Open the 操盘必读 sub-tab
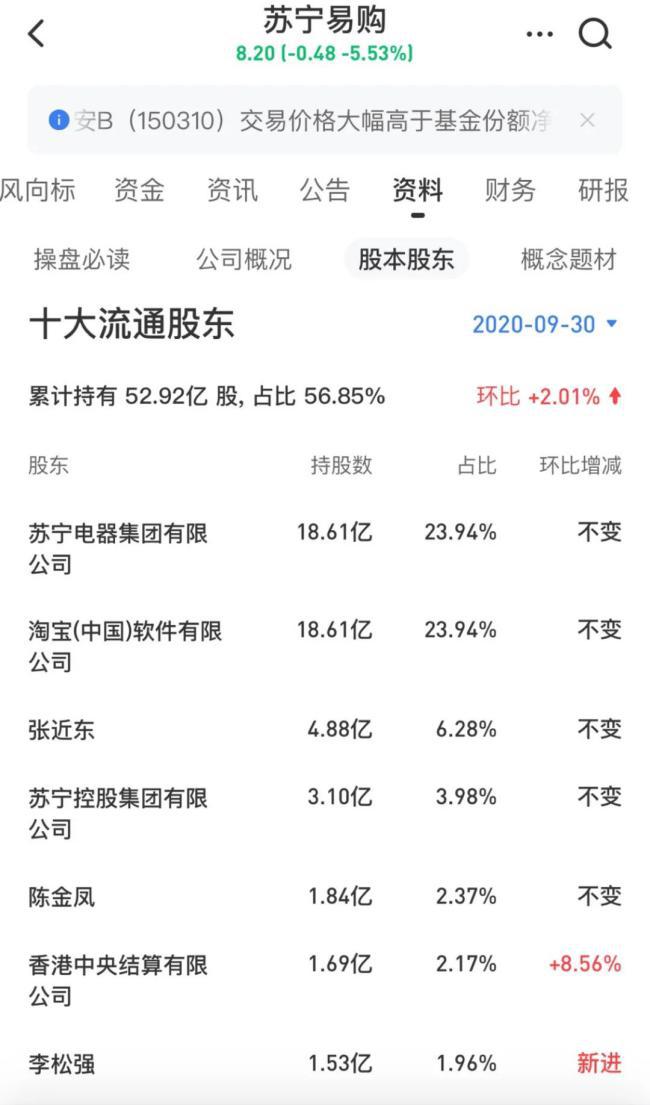 [x=82, y=259]
